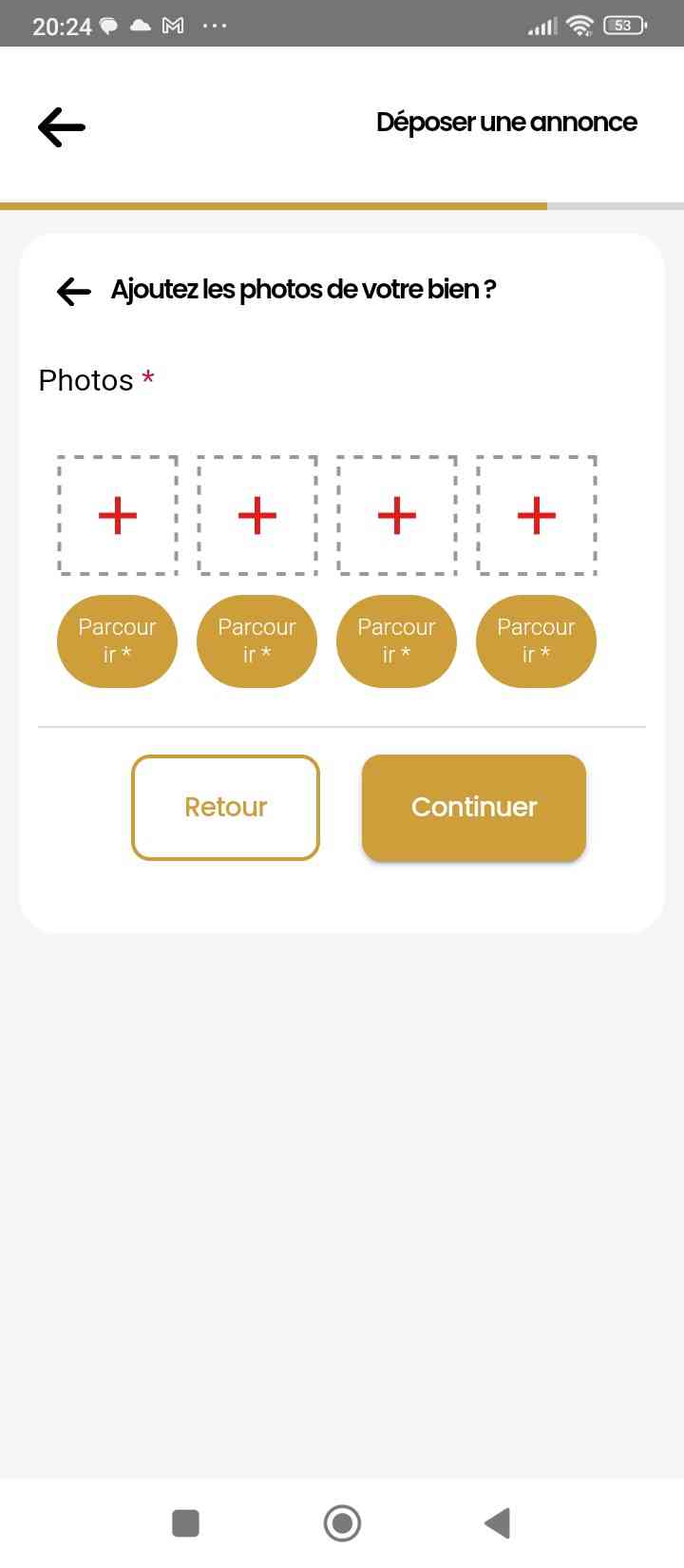Viewport: 684px width, 1568px height.
Task: Add a photo in the third plus box
Action: point(397,515)
